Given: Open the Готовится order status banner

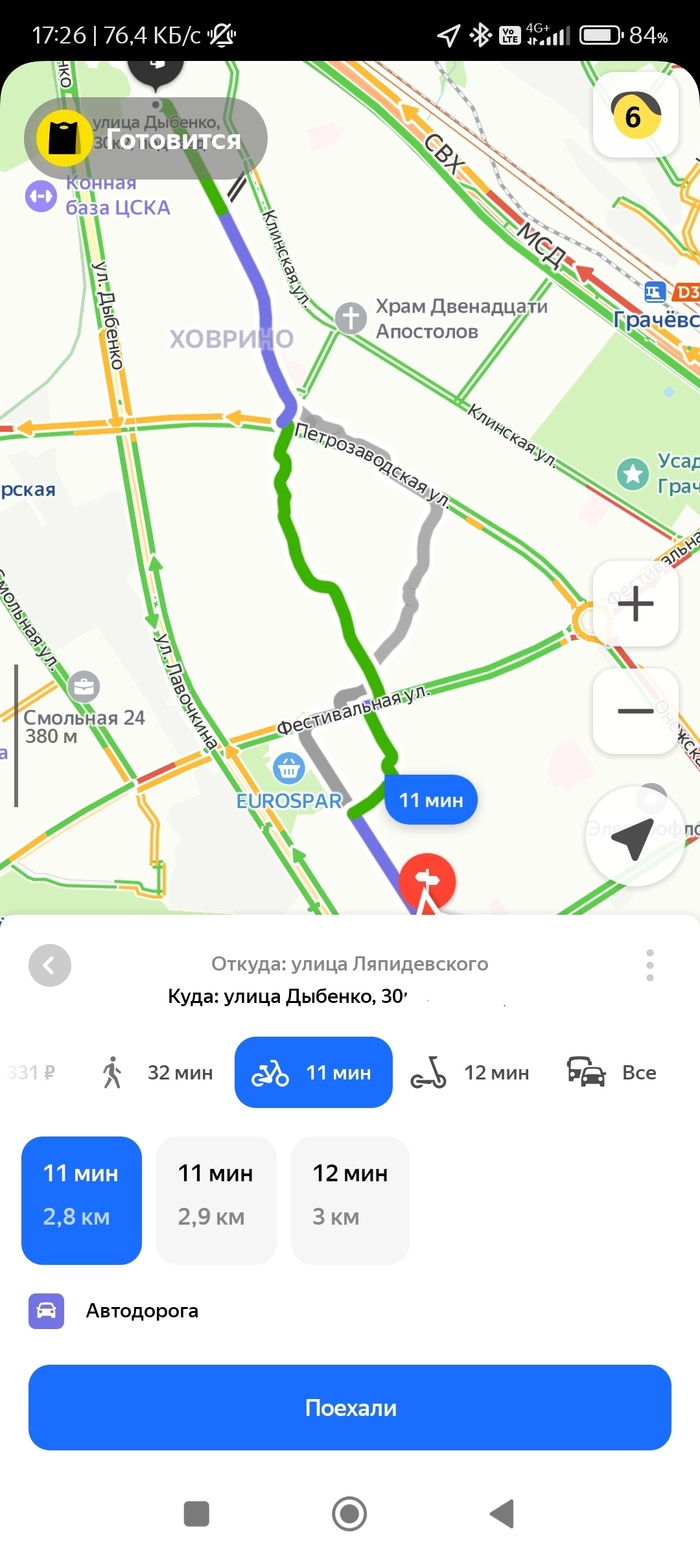Looking at the screenshot, I should (x=145, y=139).
